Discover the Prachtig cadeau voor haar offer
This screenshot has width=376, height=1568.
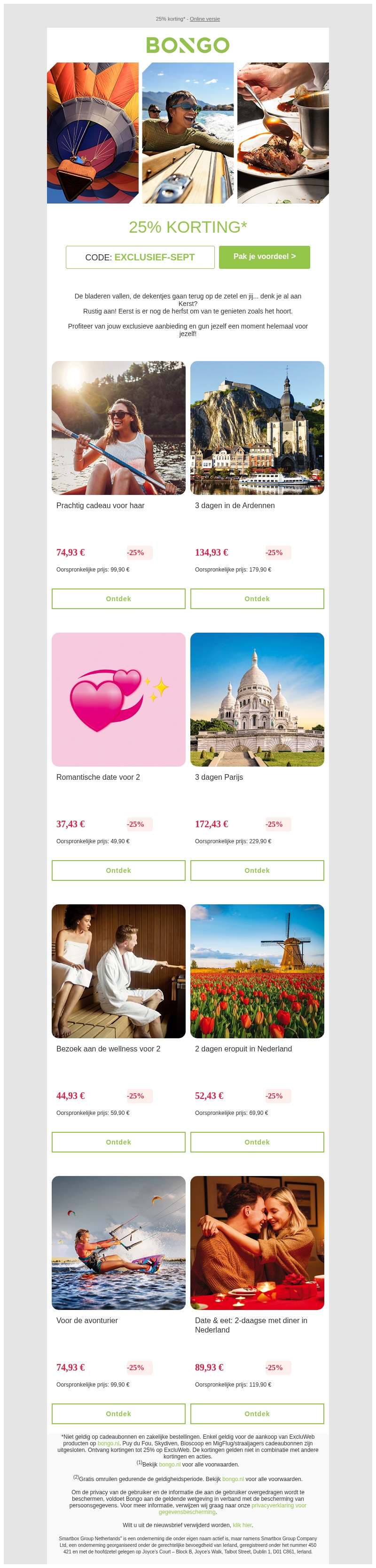118,598
